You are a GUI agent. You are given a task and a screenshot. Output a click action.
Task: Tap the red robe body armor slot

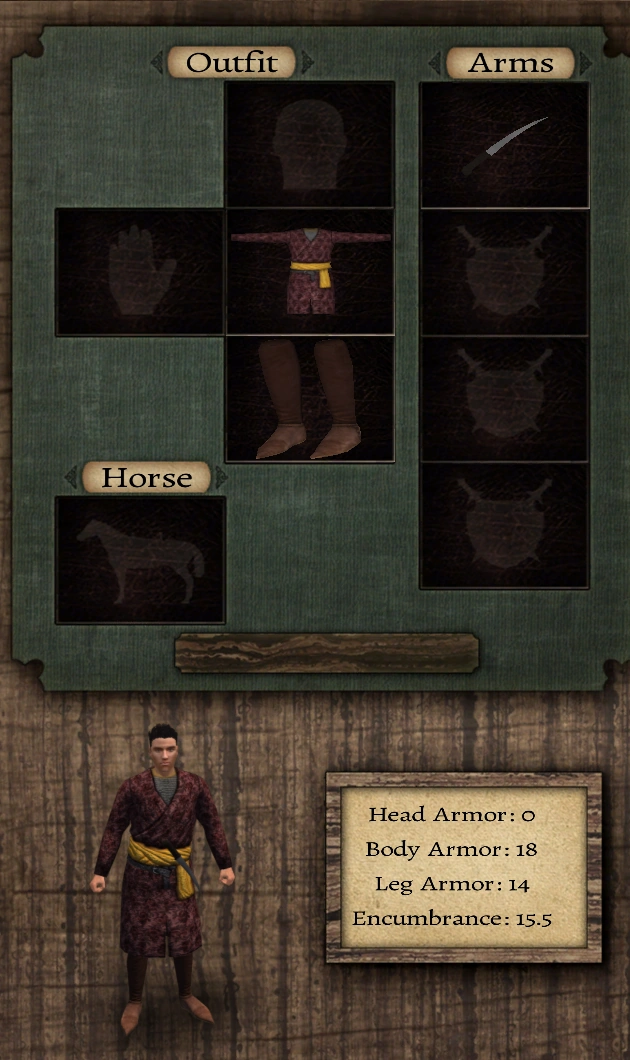tap(310, 271)
